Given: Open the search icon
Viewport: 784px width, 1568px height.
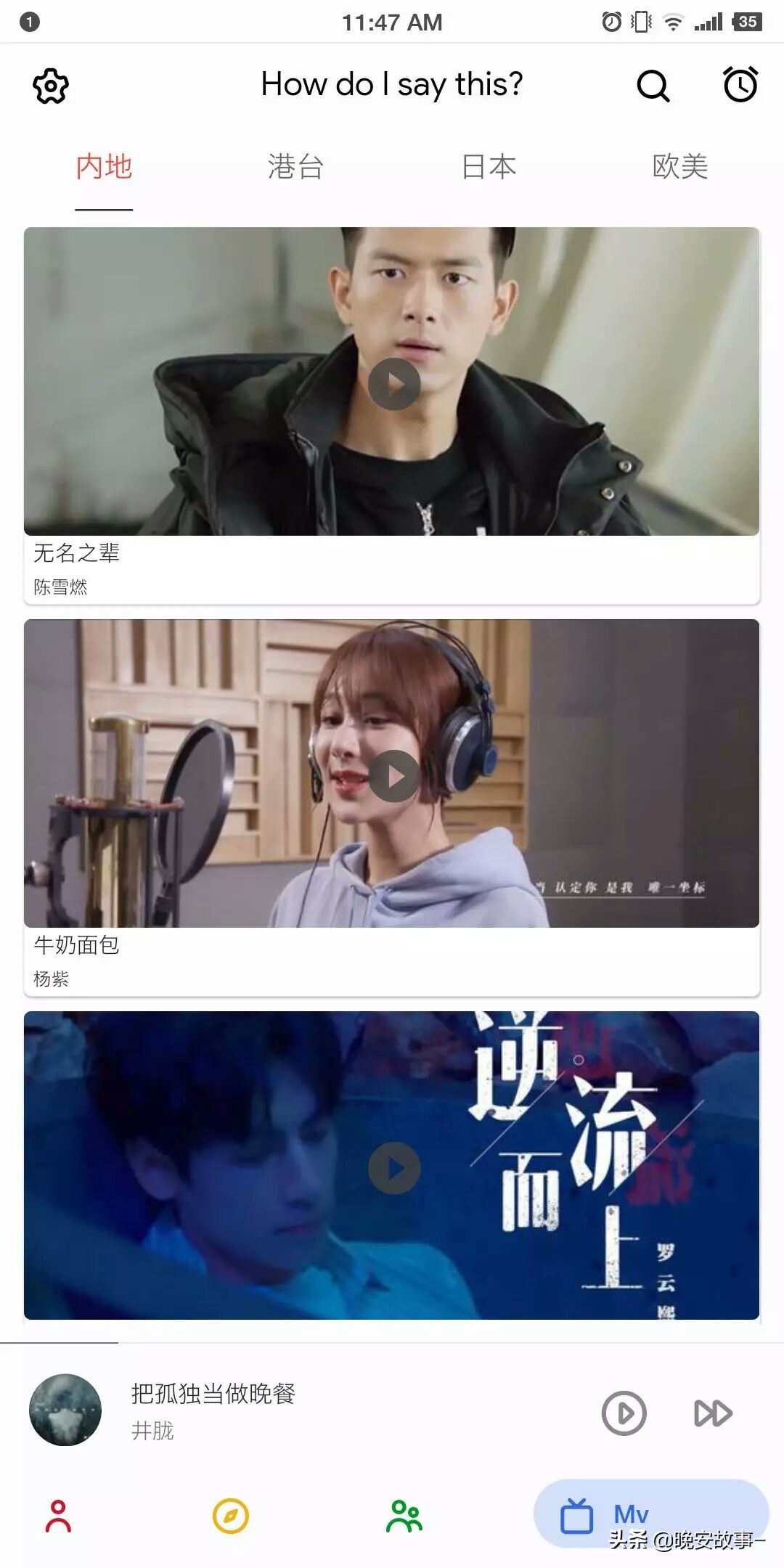Looking at the screenshot, I should (x=653, y=86).
